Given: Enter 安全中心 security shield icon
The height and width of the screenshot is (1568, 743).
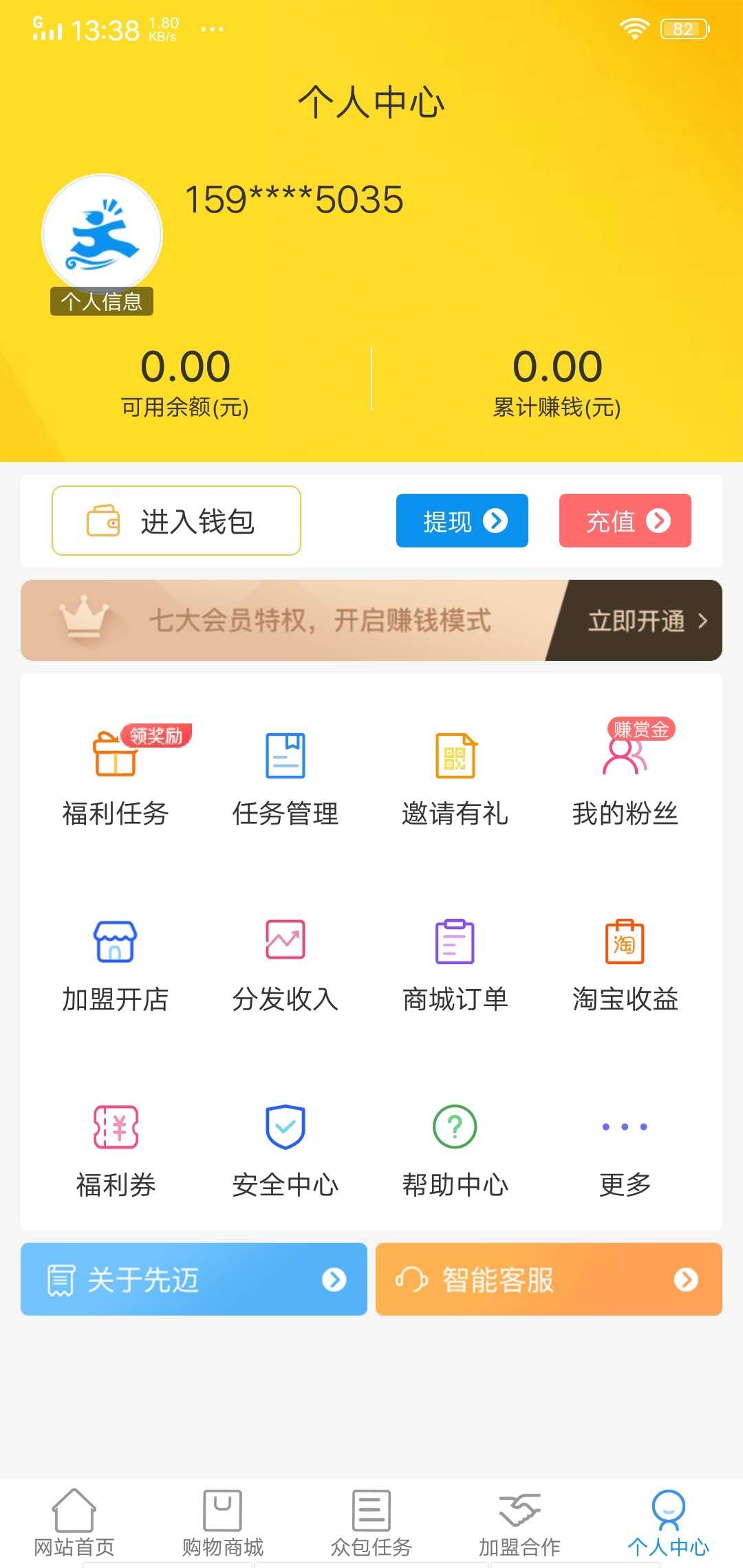Looking at the screenshot, I should coord(283,1126).
